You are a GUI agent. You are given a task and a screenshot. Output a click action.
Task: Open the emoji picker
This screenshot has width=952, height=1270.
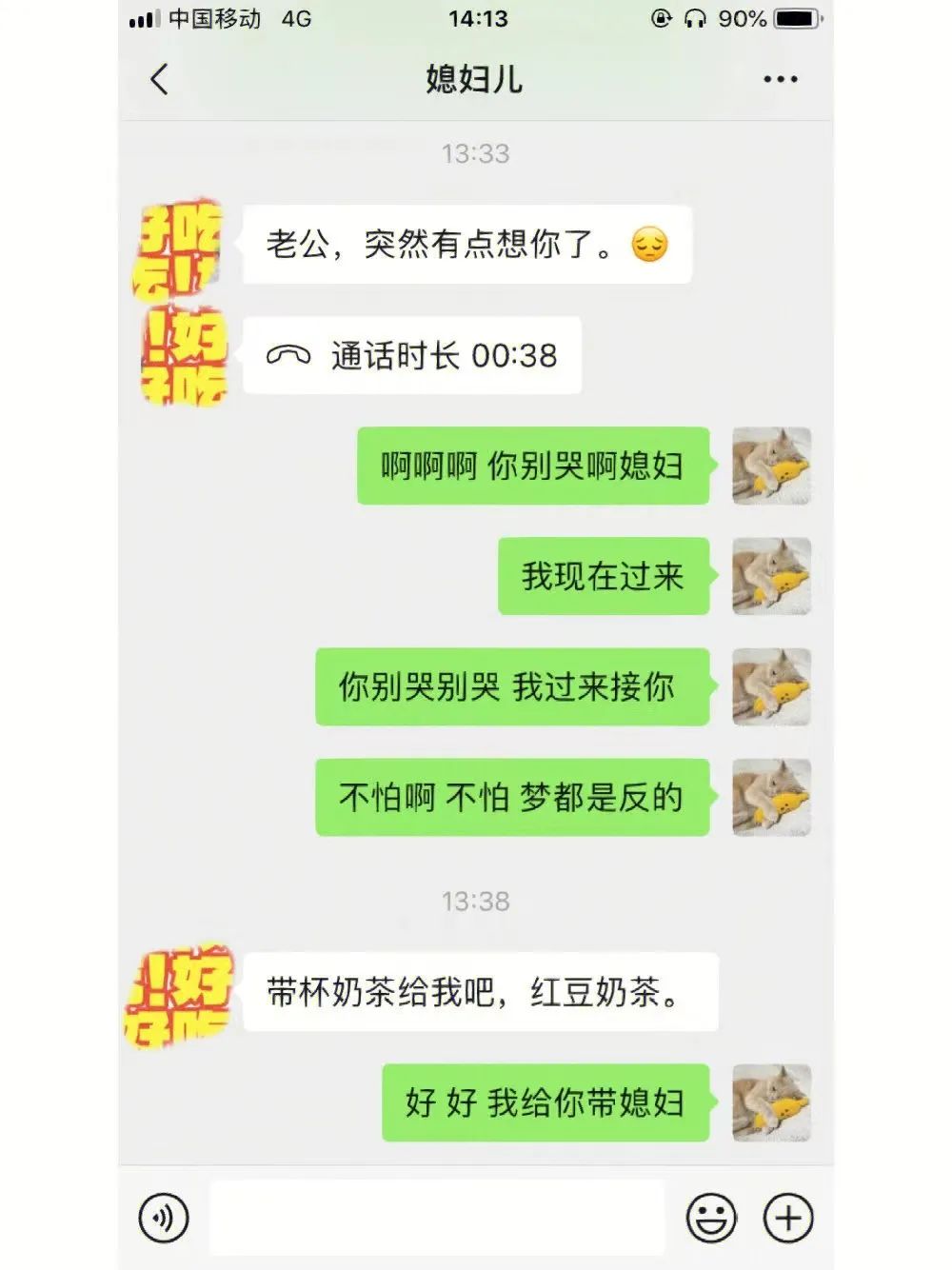tap(711, 1218)
